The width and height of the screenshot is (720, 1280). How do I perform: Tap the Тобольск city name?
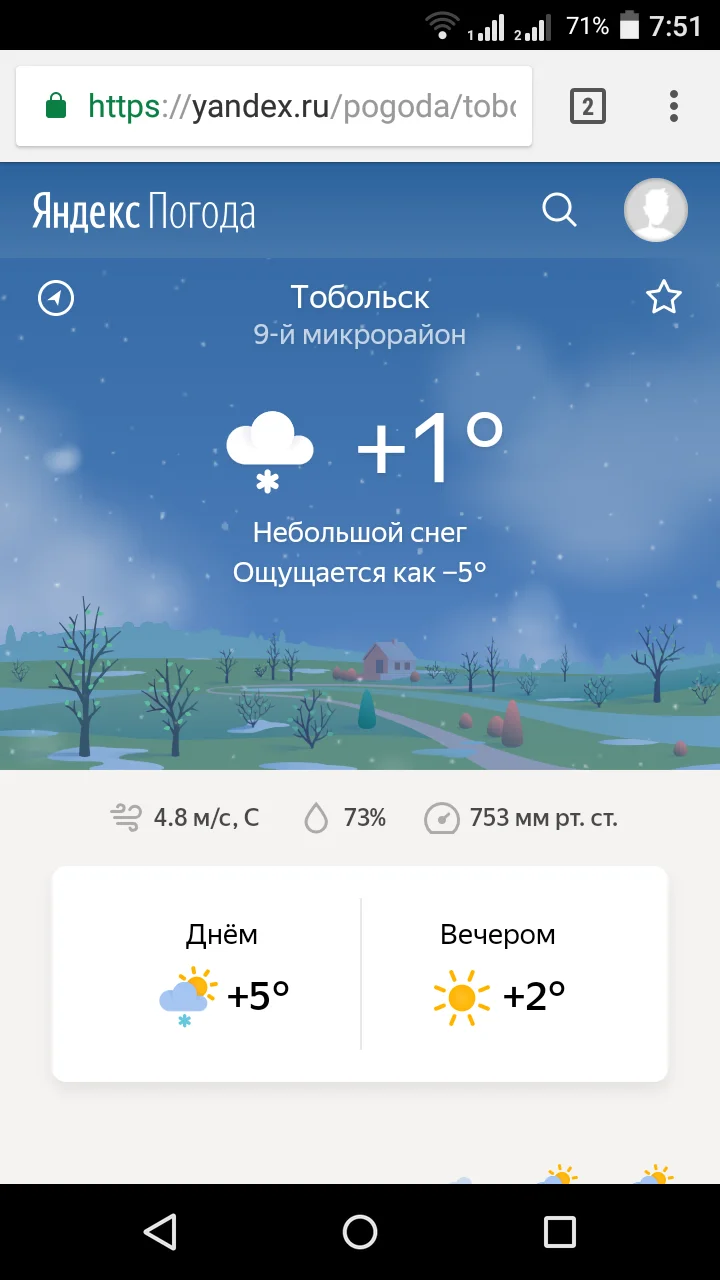[360, 296]
